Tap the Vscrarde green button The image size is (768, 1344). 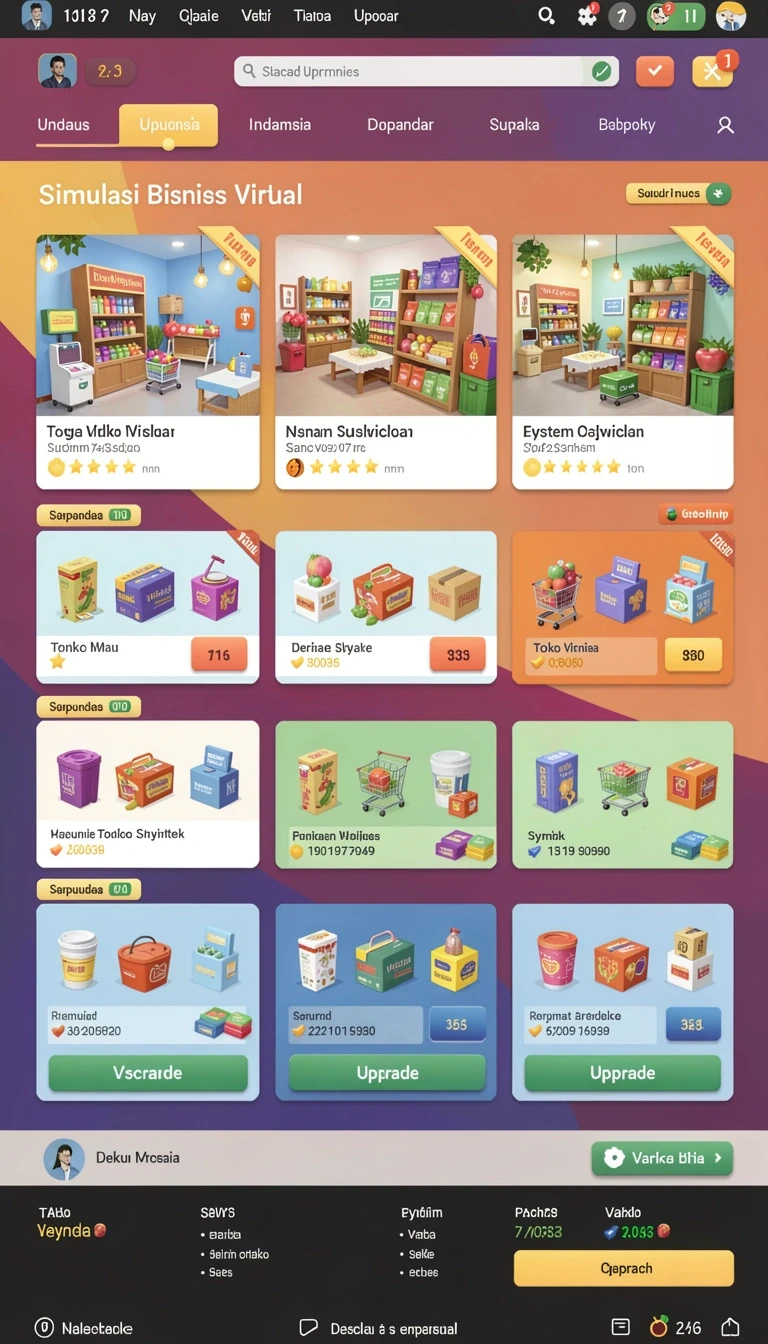pos(148,1073)
